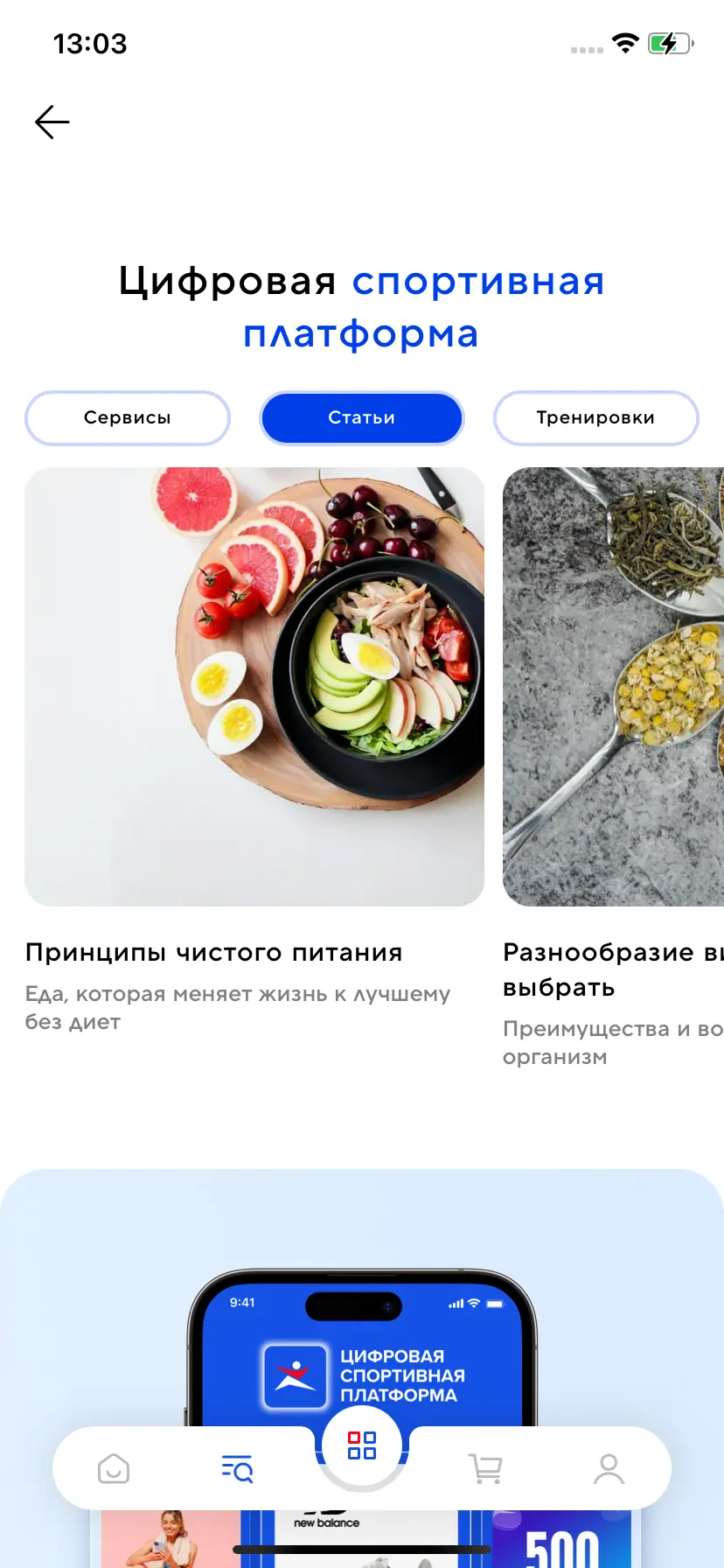Go back using the arrow icon
The height and width of the screenshot is (1568, 724).
(x=52, y=122)
